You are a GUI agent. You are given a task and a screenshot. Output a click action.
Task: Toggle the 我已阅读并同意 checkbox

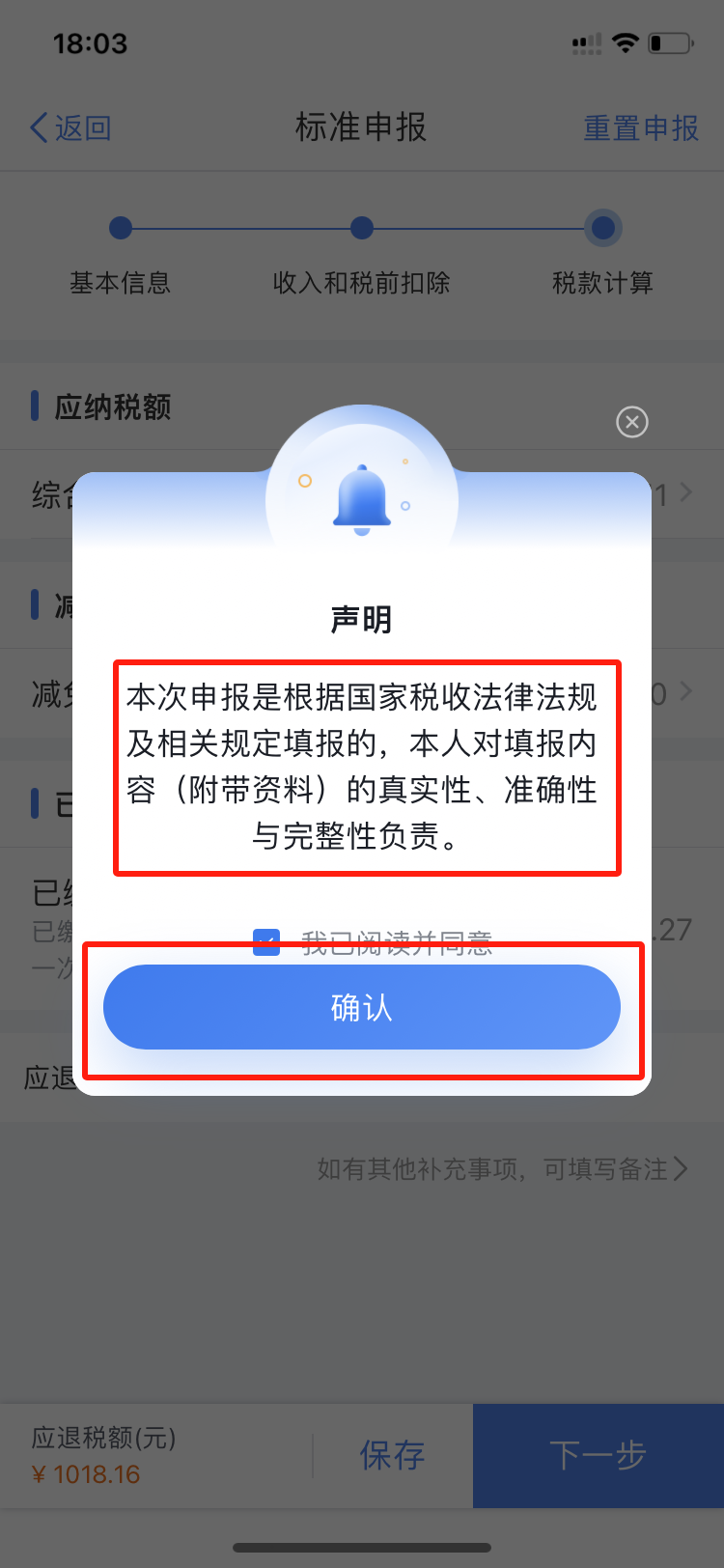[266, 939]
